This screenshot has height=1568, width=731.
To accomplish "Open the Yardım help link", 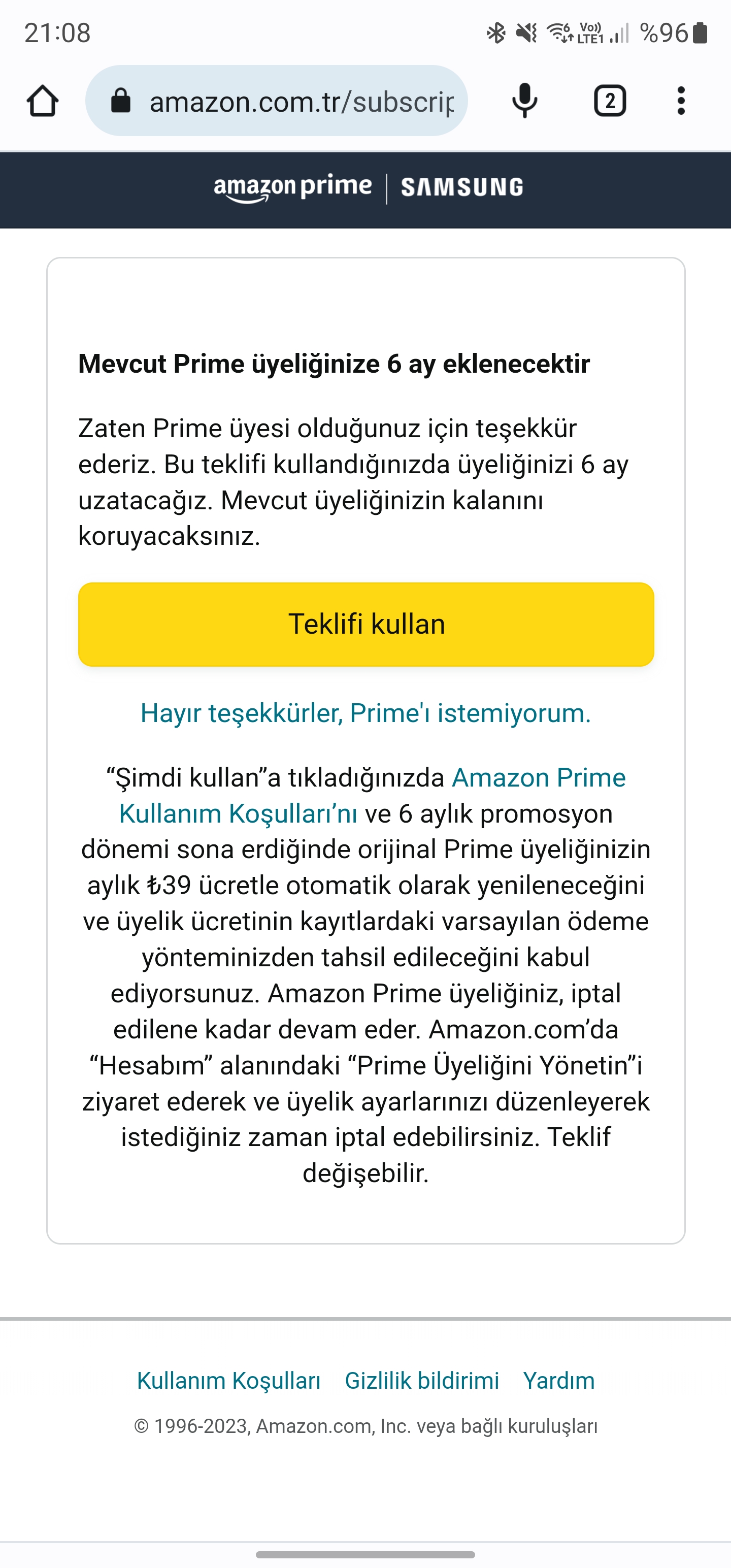I will pyautogui.click(x=559, y=1381).
